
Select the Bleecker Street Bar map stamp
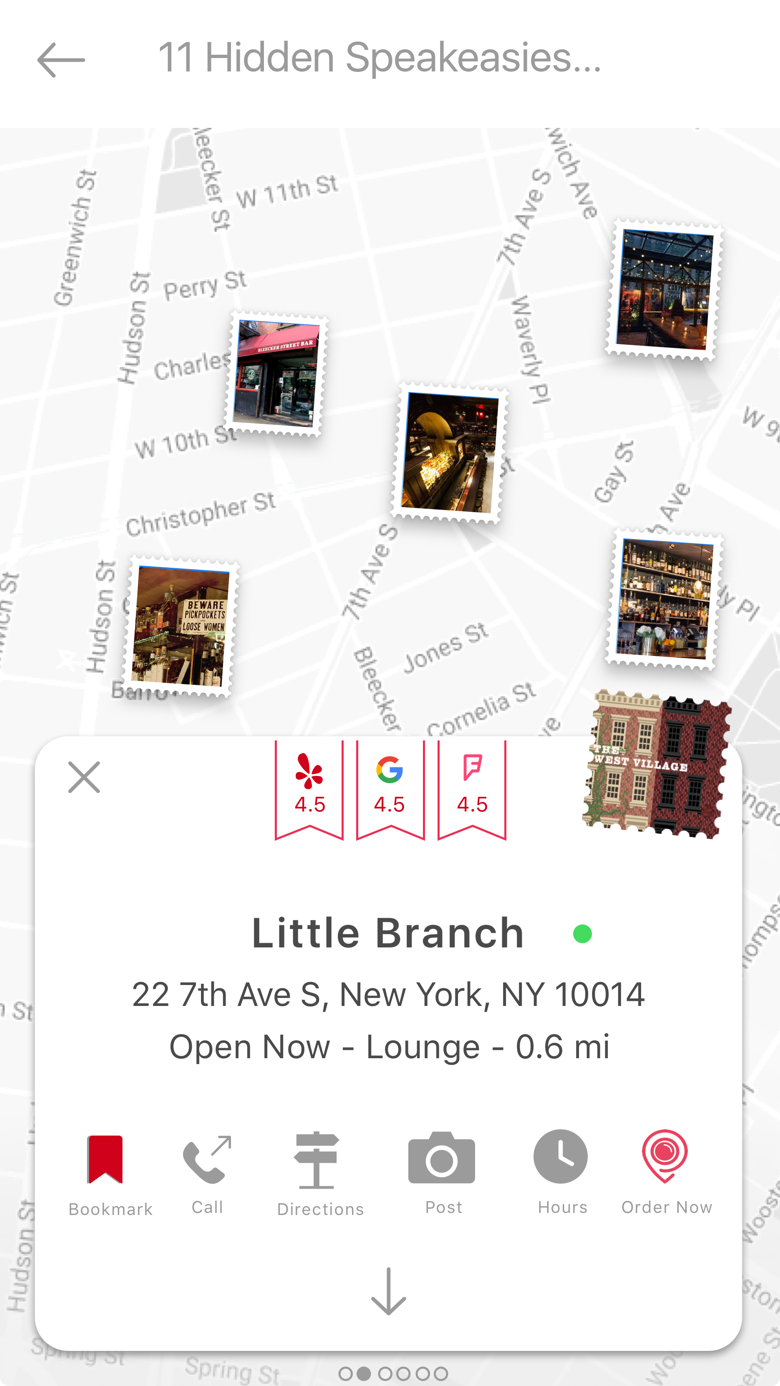(x=277, y=374)
